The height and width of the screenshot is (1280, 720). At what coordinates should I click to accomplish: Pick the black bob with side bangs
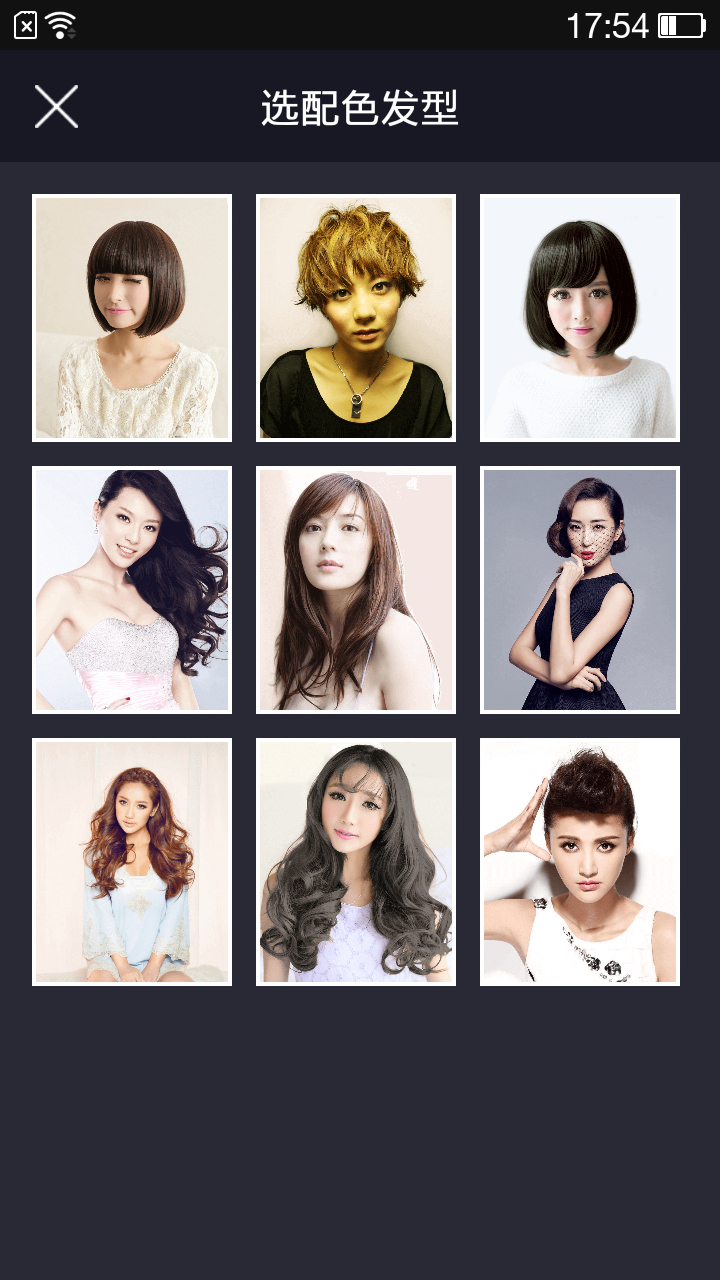(580, 318)
